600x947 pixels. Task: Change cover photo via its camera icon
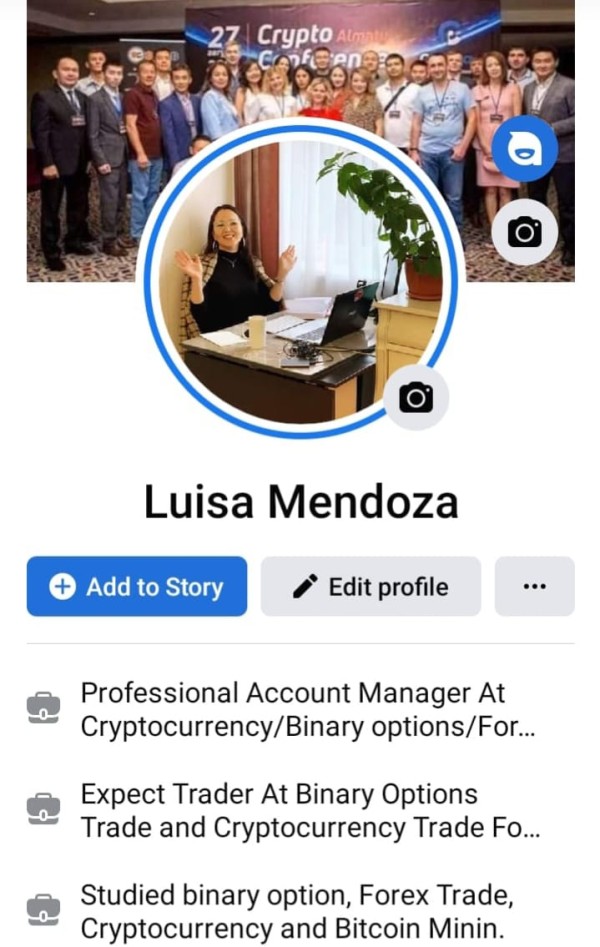click(x=524, y=232)
